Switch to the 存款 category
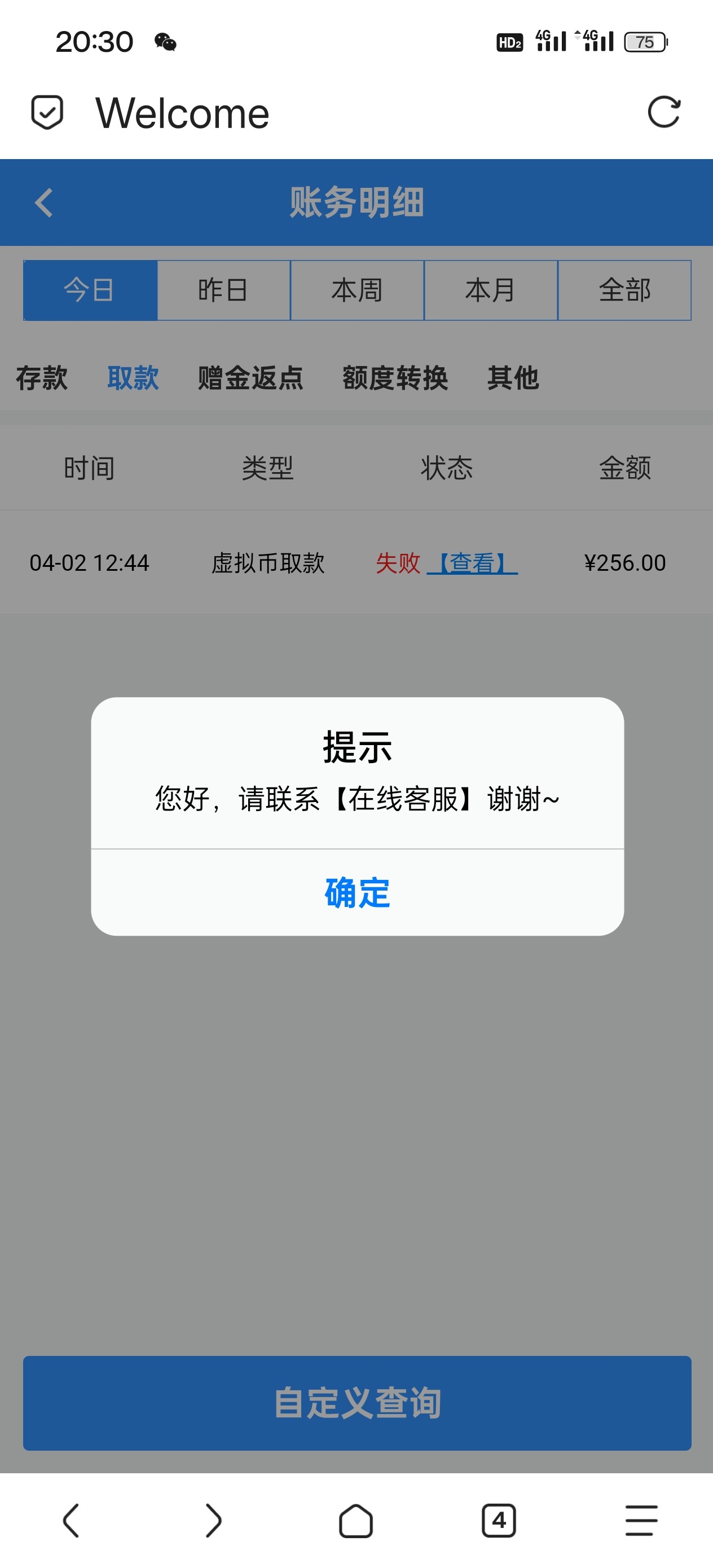 [41, 378]
